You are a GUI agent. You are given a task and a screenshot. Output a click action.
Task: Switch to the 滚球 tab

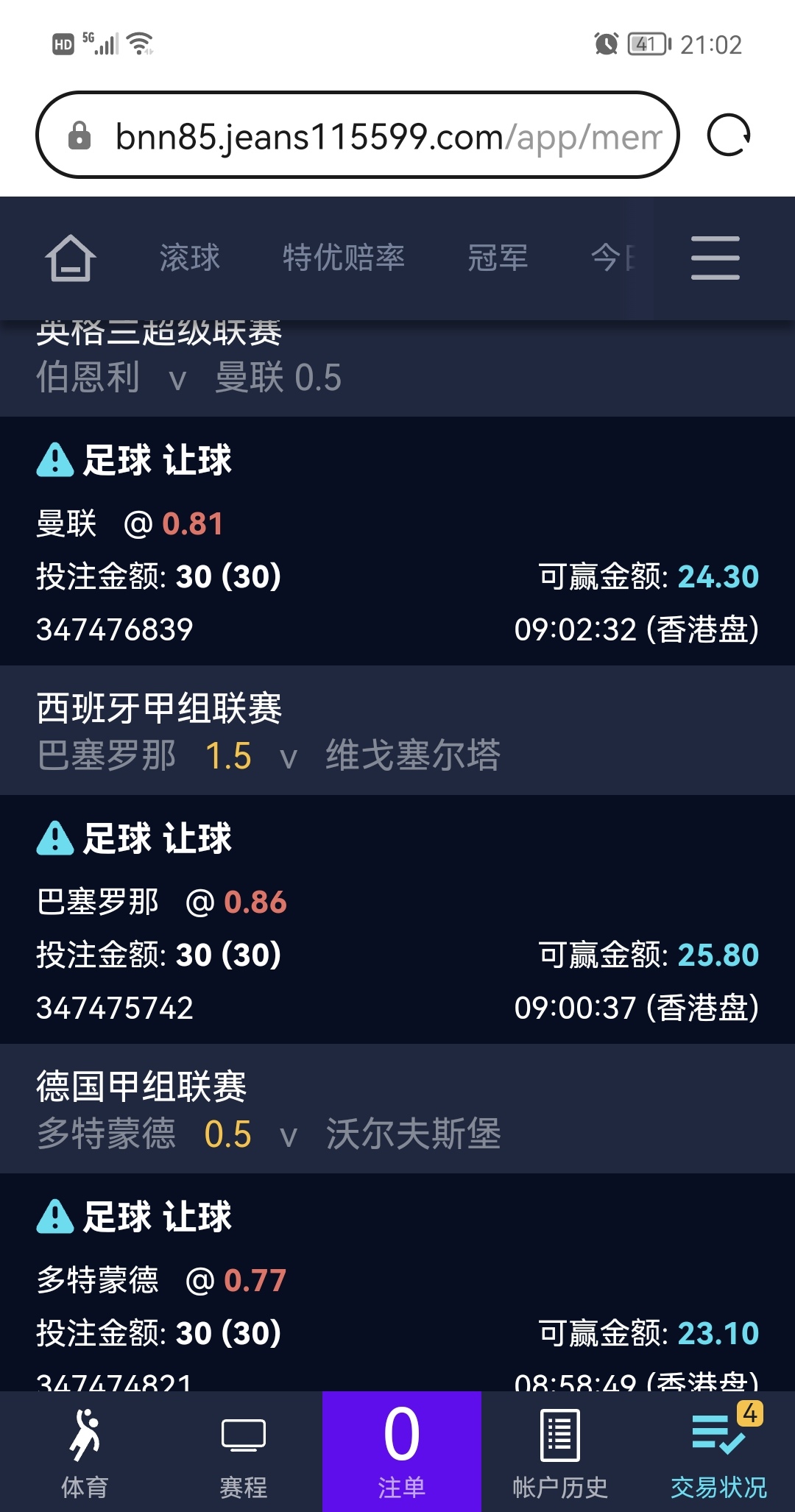coord(190,258)
